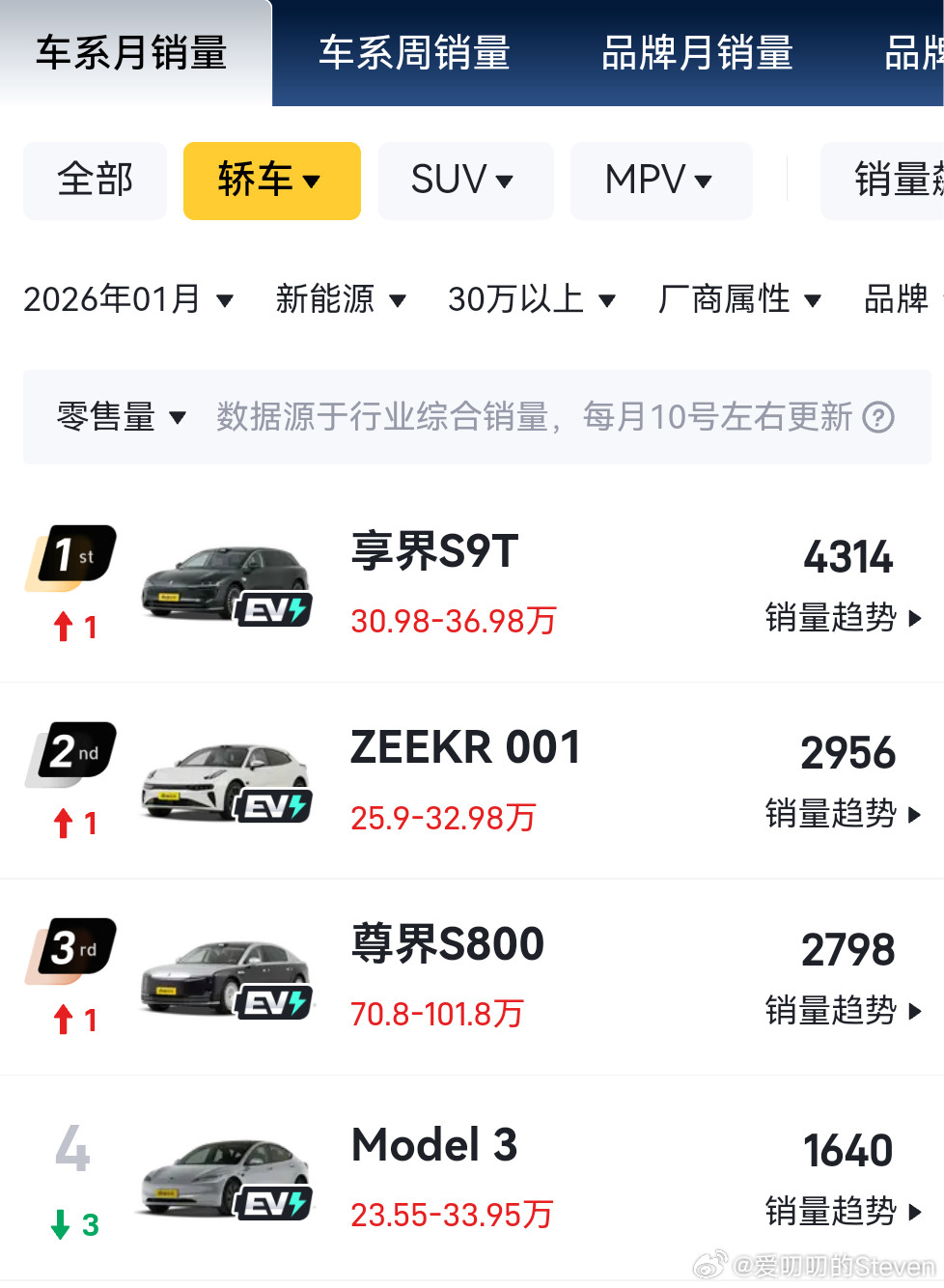Image resolution: width=944 pixels, height=1288 pixels.
Task: Select the 全部 filter option
Action: pyautogui.click(x=95, y=181)
